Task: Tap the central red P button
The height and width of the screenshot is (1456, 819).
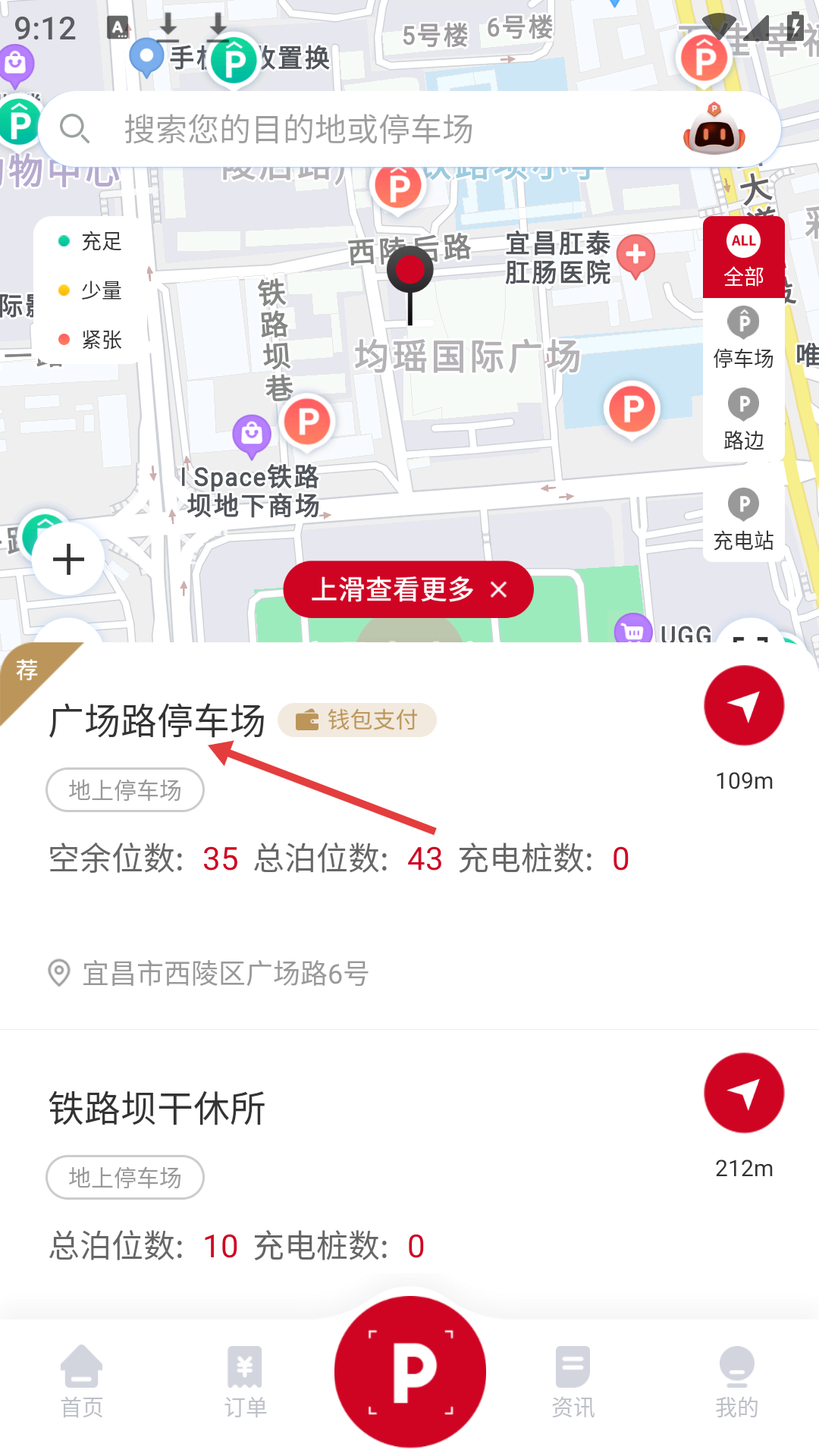Action: pyautogui.click(x=410, y=1371)
